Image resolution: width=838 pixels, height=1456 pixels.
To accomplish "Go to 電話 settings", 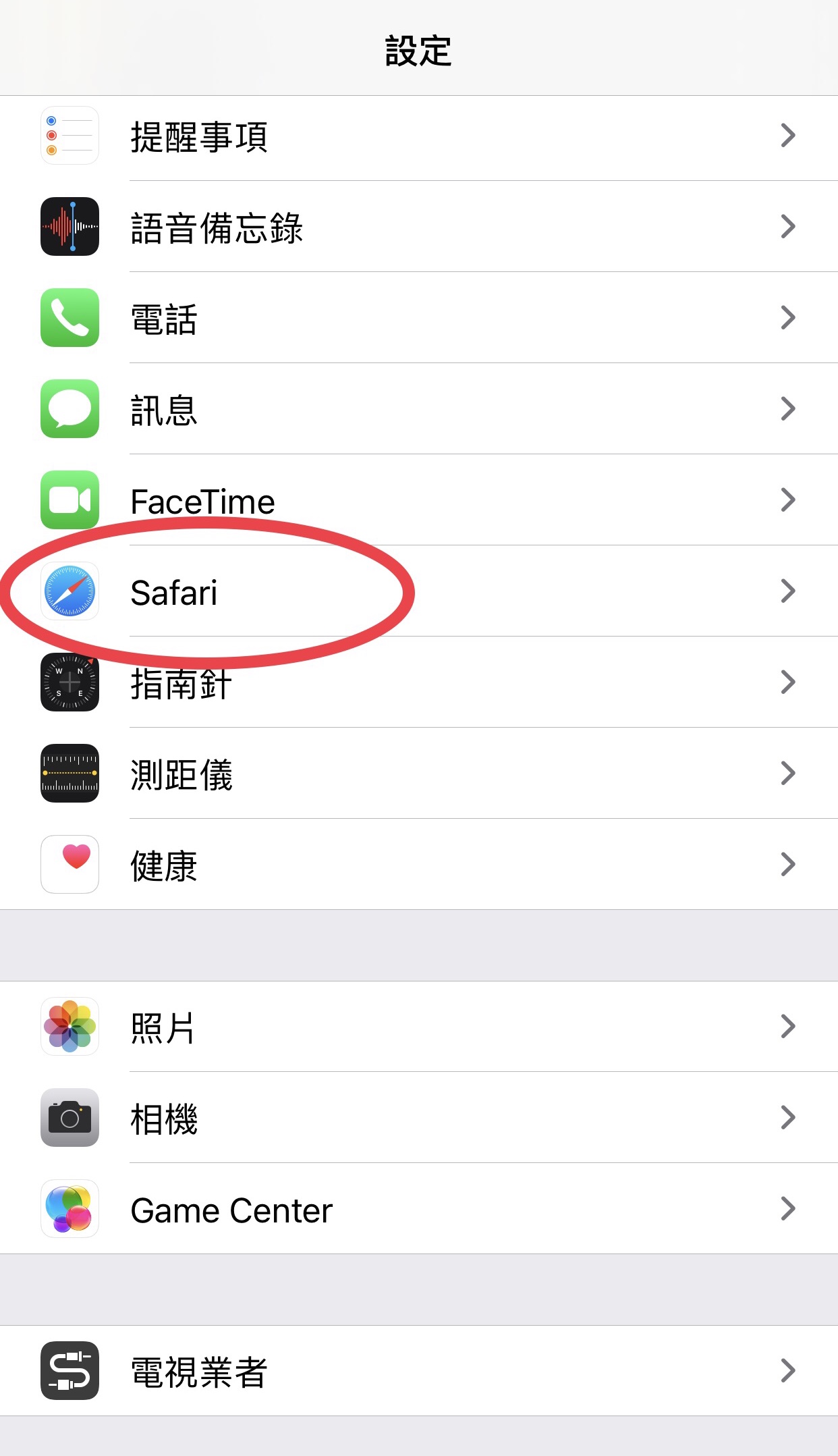I will coord(419,318).
